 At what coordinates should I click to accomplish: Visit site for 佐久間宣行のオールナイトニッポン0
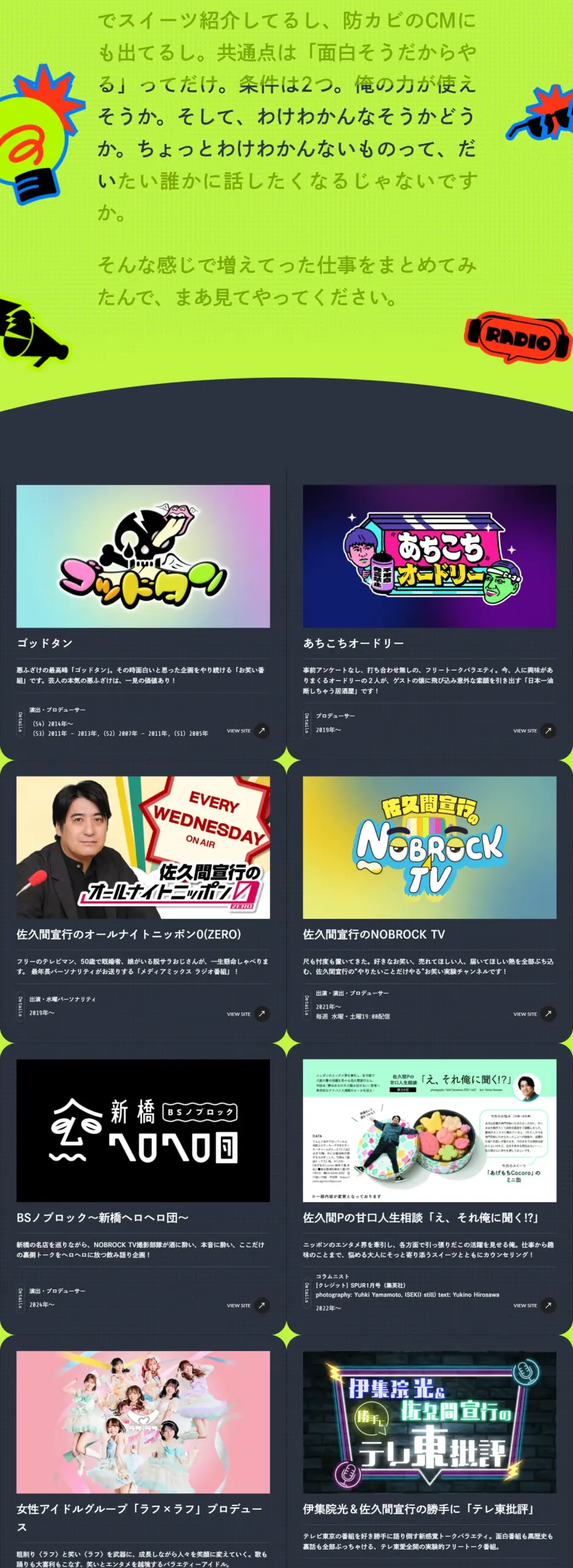(x=247, y=1014)
